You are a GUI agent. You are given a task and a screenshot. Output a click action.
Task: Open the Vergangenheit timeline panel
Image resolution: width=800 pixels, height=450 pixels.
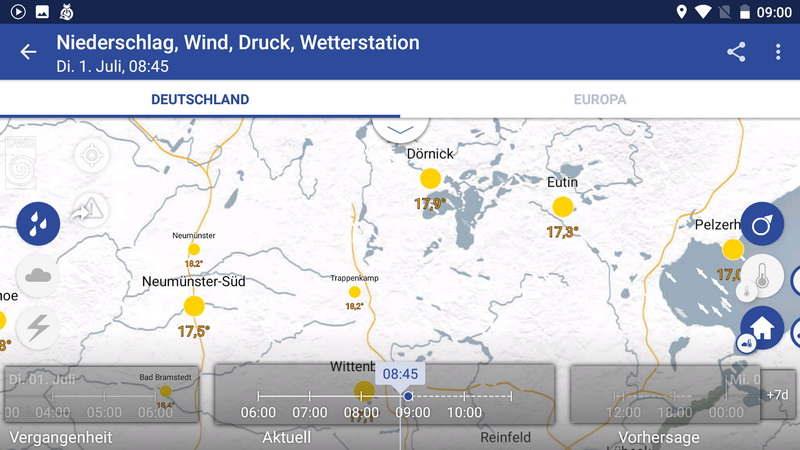tap(101, 394)
